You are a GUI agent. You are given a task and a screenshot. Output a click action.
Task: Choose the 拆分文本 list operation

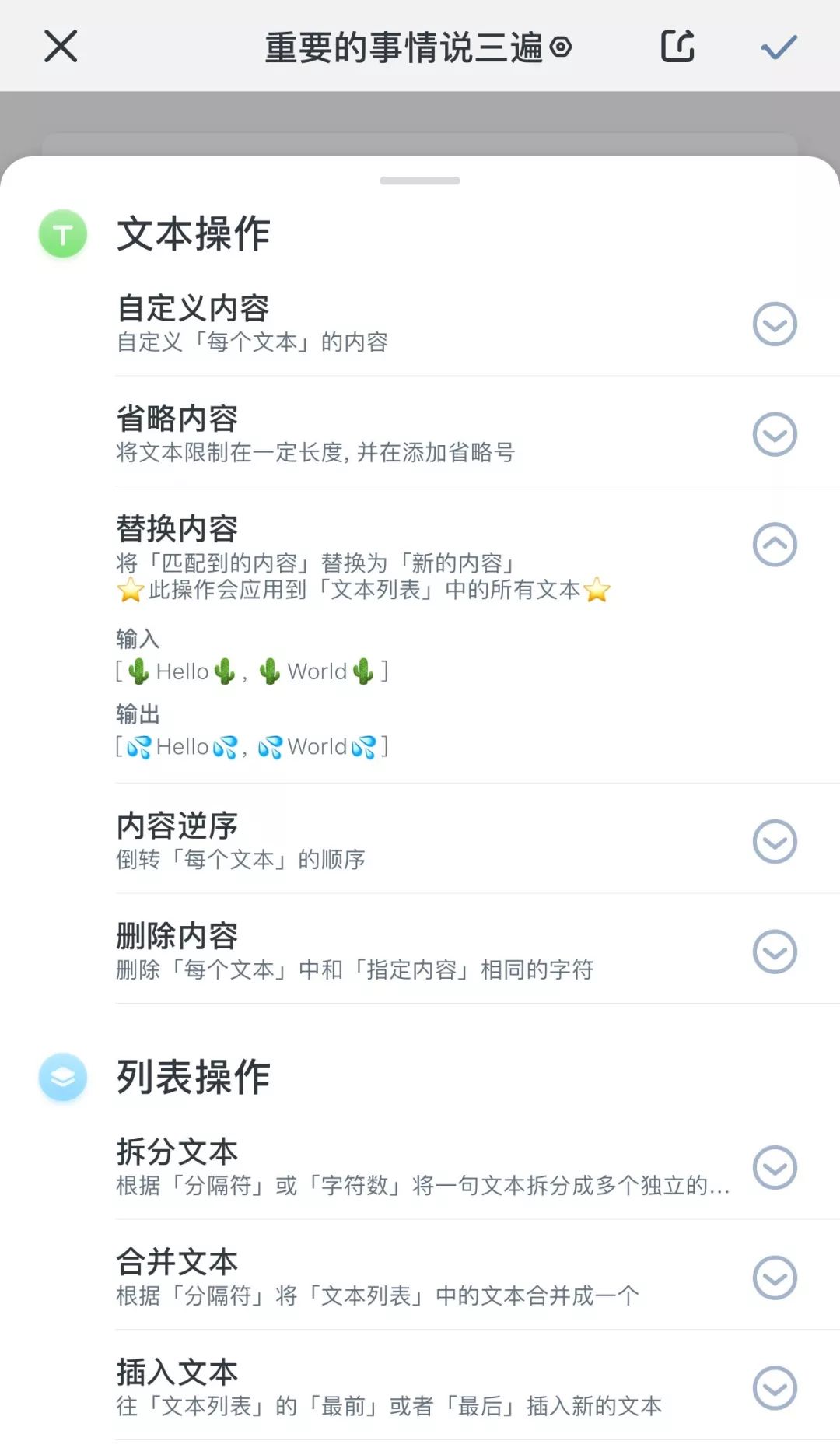(311, 1166)
